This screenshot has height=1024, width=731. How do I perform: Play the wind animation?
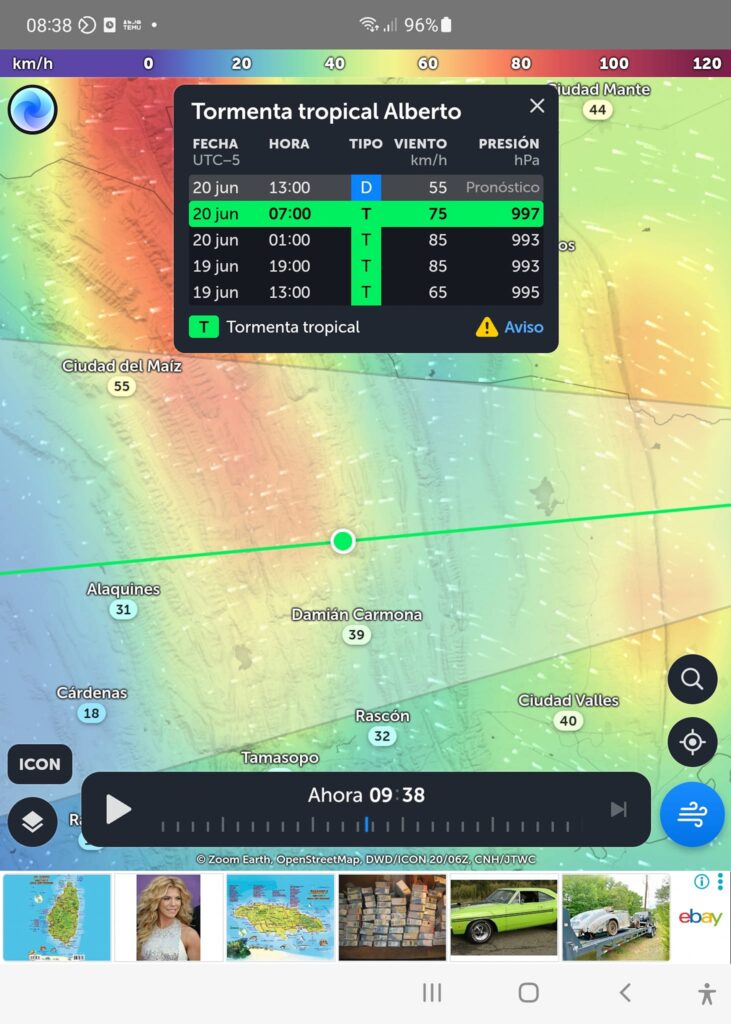tap(118, 809)
